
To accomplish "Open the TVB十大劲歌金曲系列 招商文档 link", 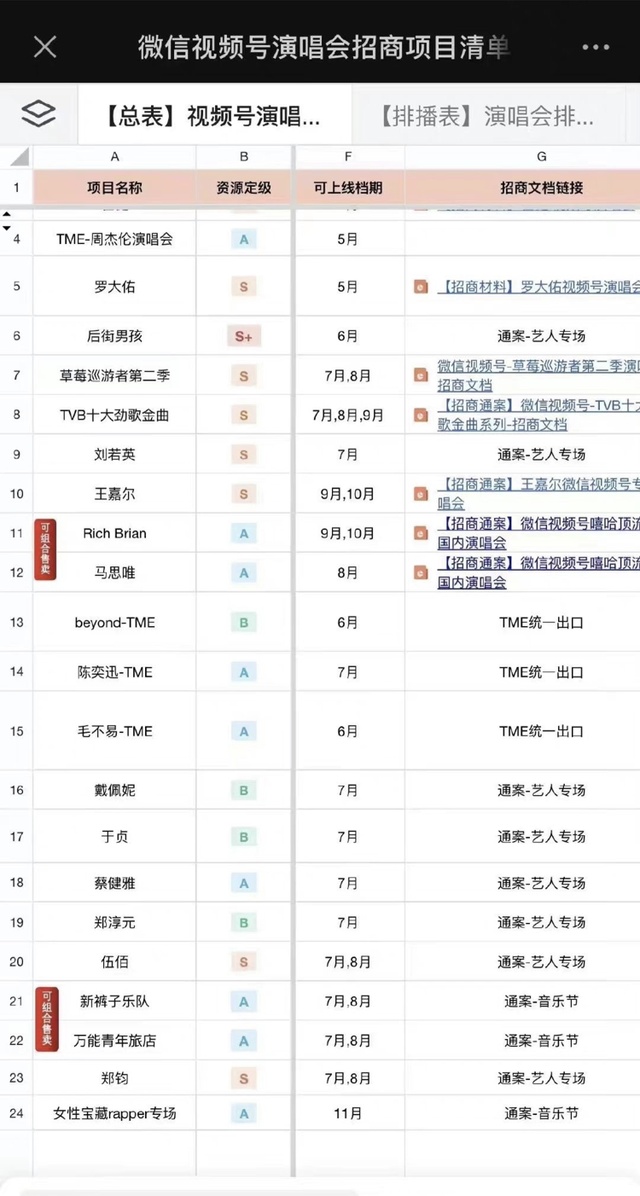I will pyautogui.click(x=538, y=415).
